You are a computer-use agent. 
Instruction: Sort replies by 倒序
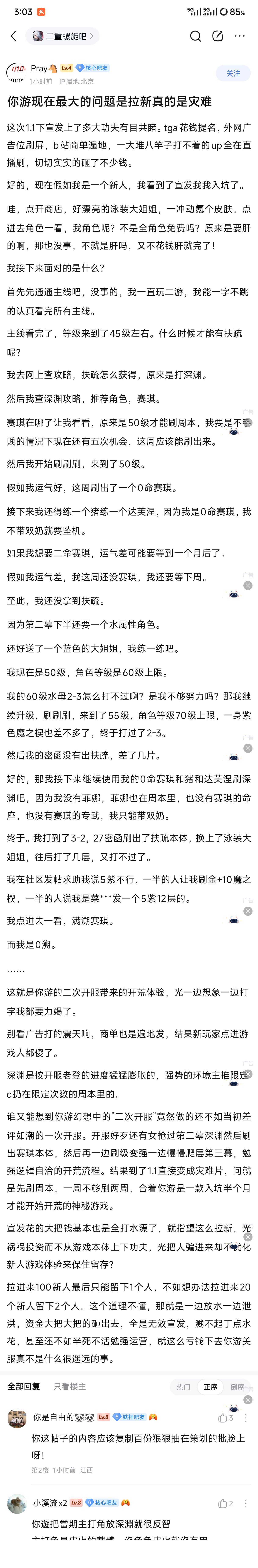click(x=237, y=1387)
